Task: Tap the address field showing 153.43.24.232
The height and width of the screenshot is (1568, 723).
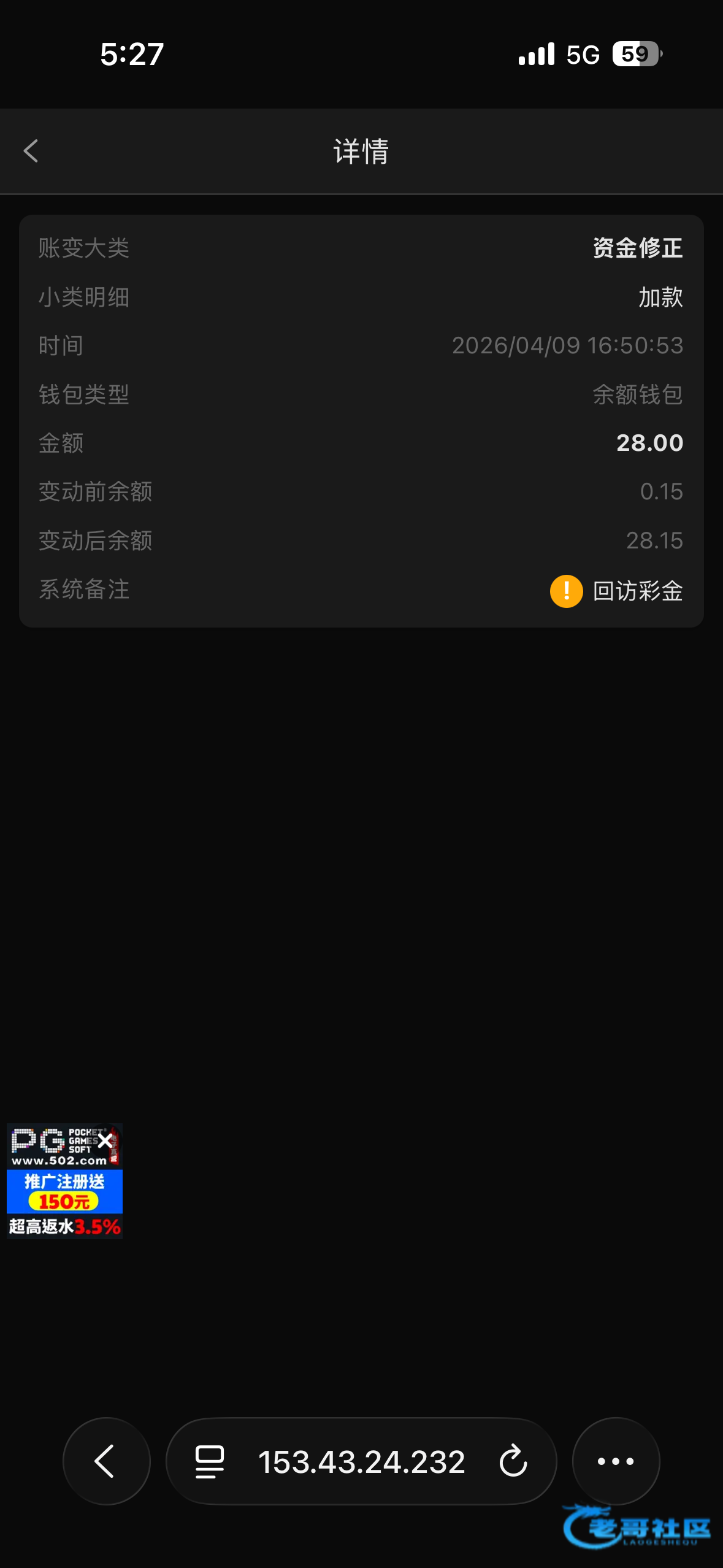Action: 361,1461
